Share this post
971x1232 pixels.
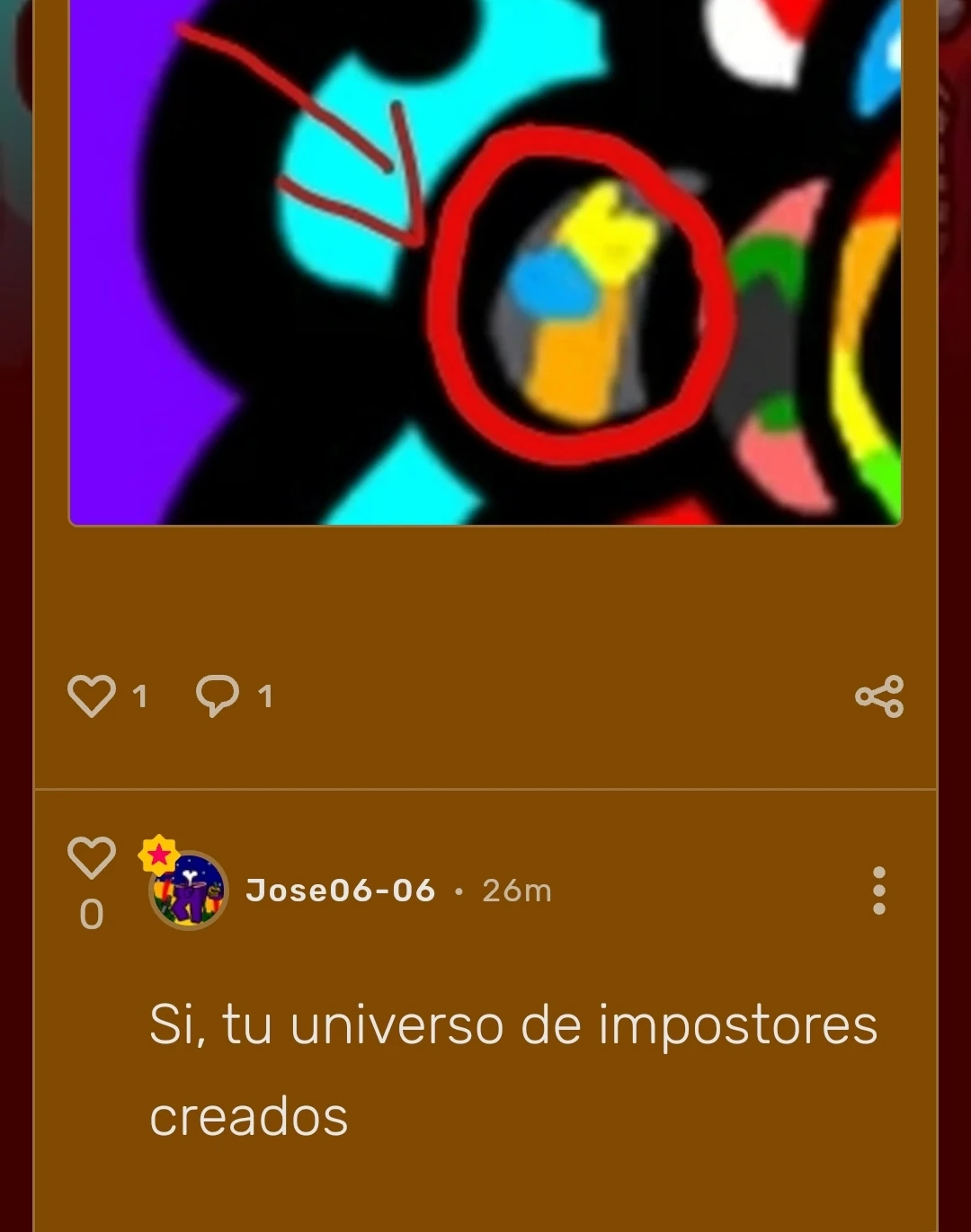(878, 696)
